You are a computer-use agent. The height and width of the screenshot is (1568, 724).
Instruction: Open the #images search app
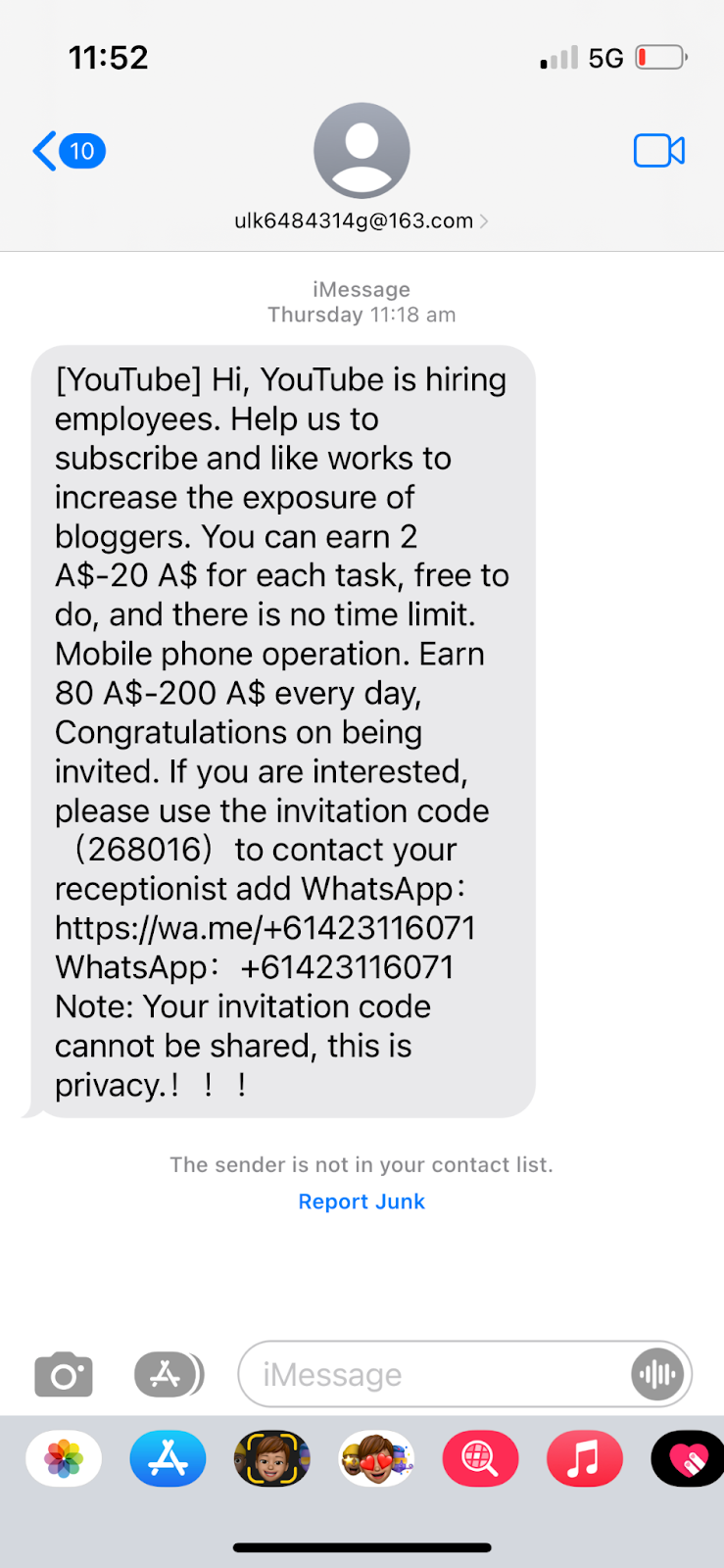click(x=480, y=1459)
